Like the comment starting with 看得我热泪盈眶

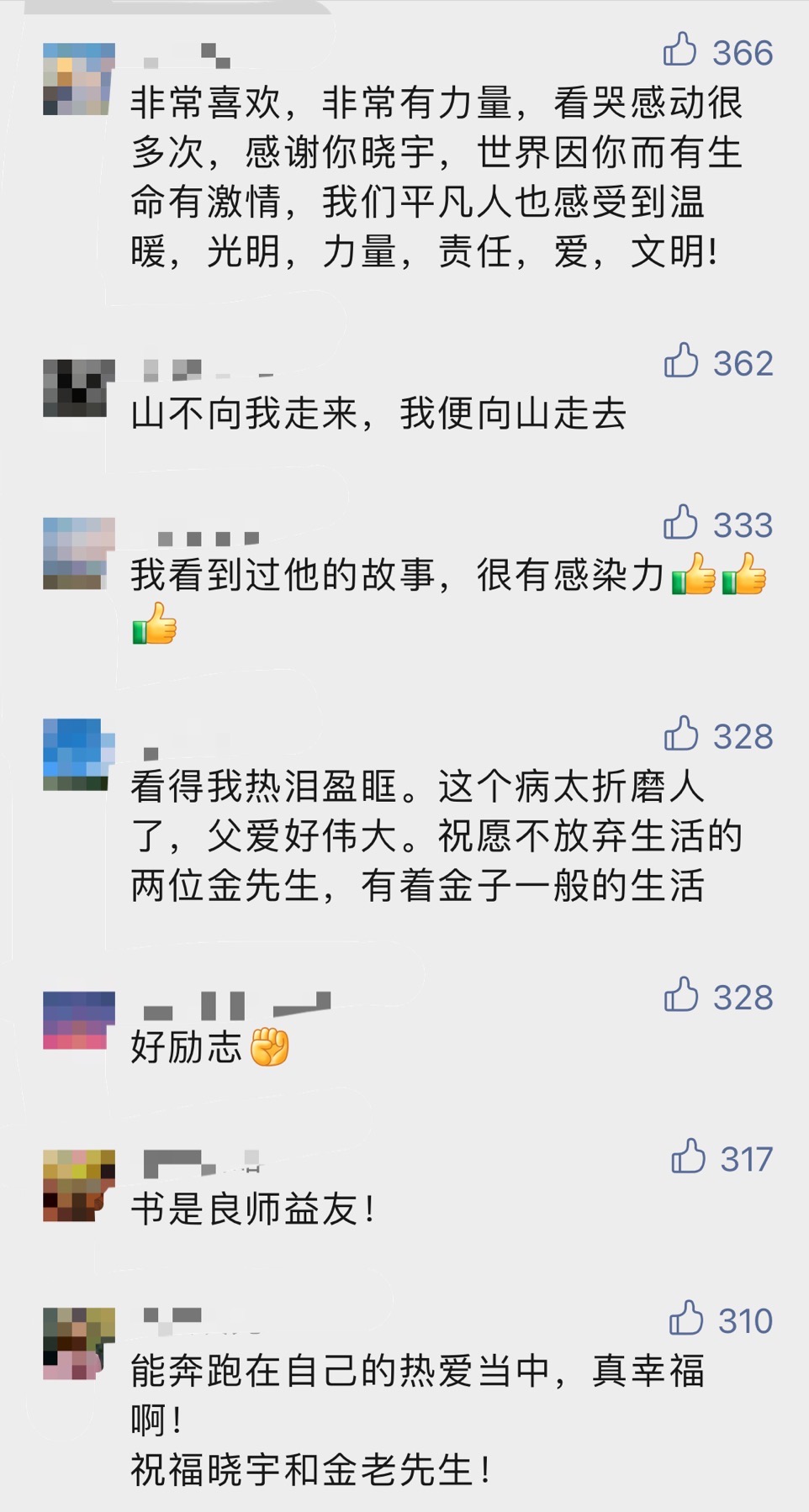pyautogui.click(x=681, y=734)
